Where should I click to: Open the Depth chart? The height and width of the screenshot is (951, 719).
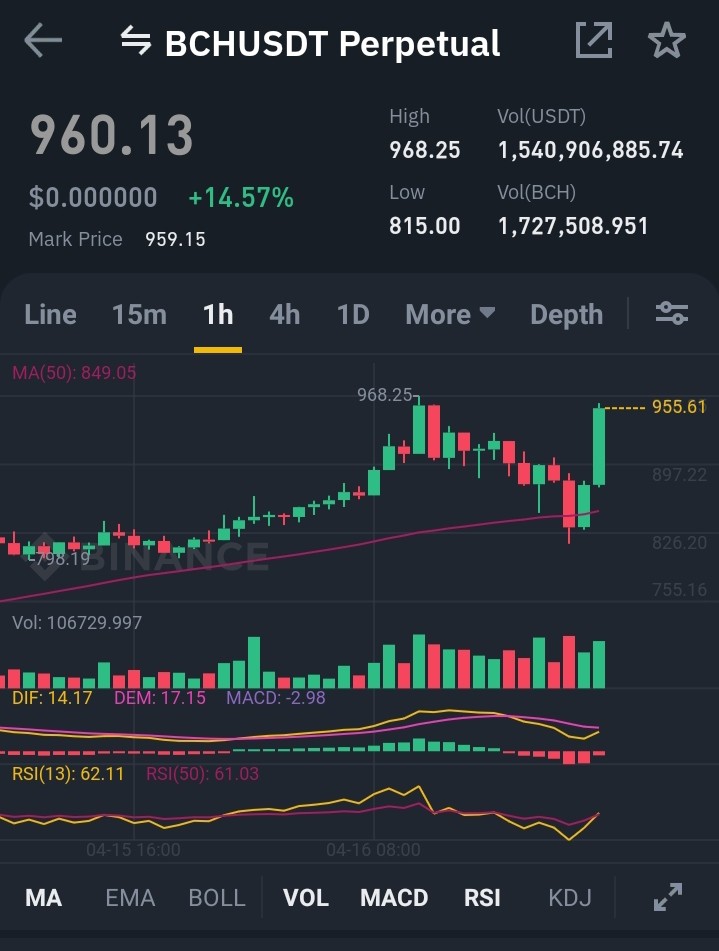(x=566, y=315)
